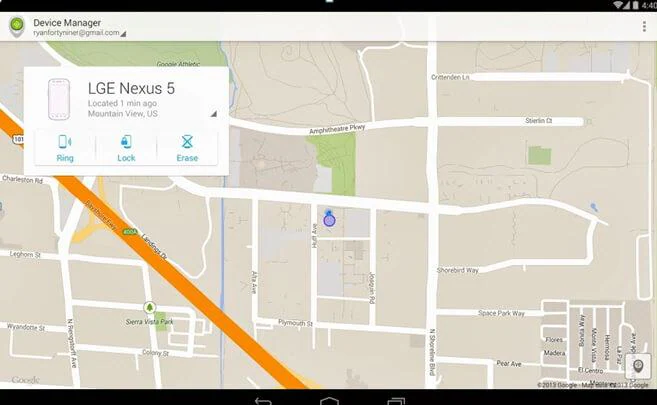Open the overflow menu
The width and height of the screenshot is (657, 405).
pyautogui.click(x=644, y=27)
